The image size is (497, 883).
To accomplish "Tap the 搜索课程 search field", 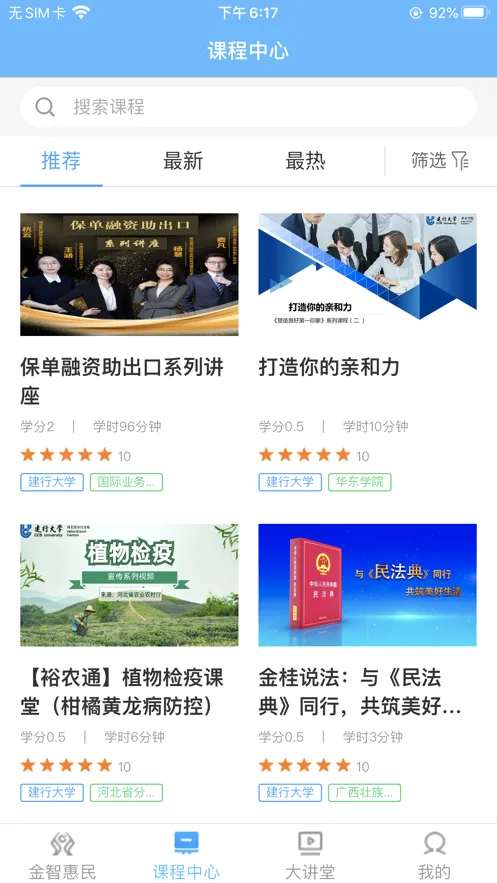I will (248, 106).
